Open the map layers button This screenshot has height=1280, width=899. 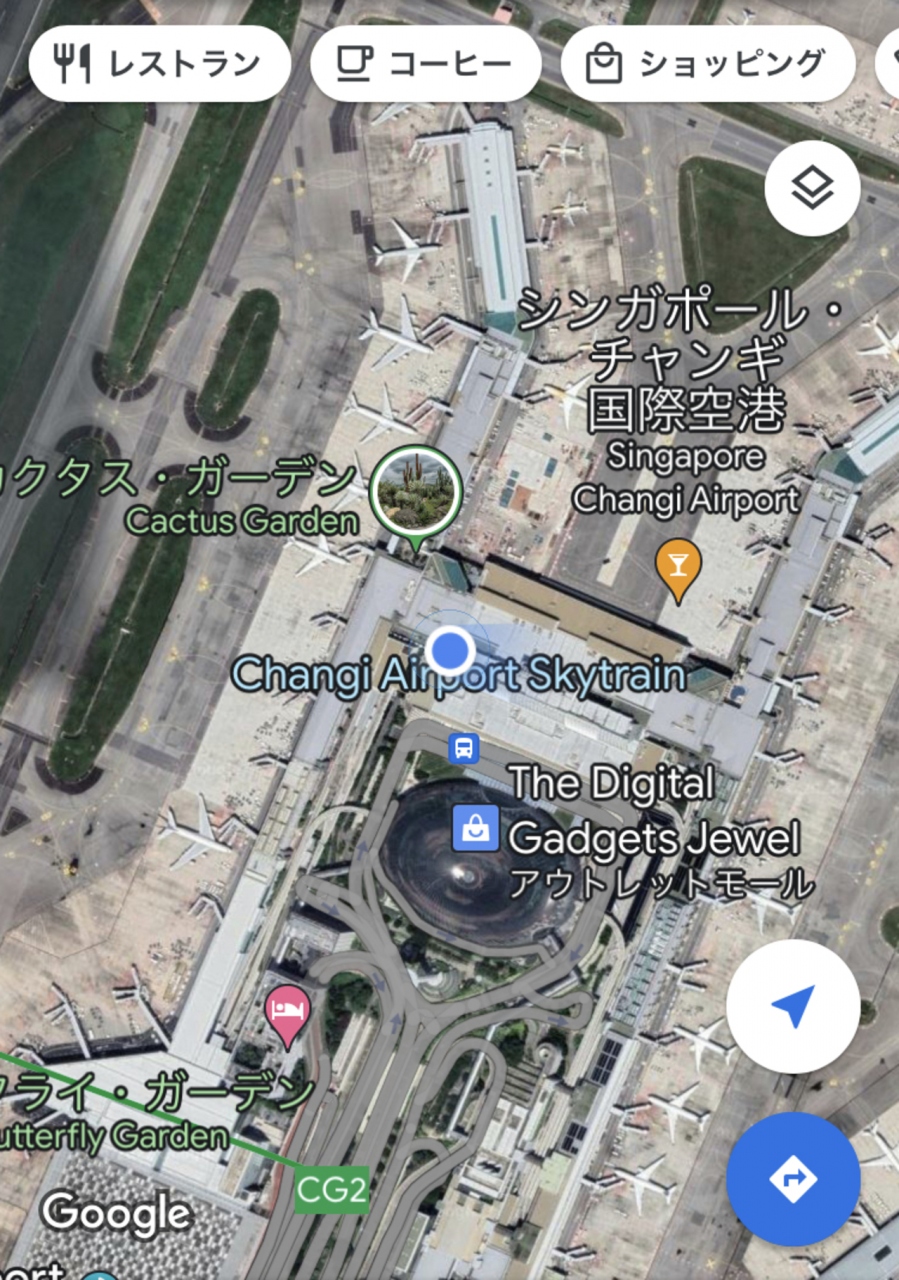point(812,189)
